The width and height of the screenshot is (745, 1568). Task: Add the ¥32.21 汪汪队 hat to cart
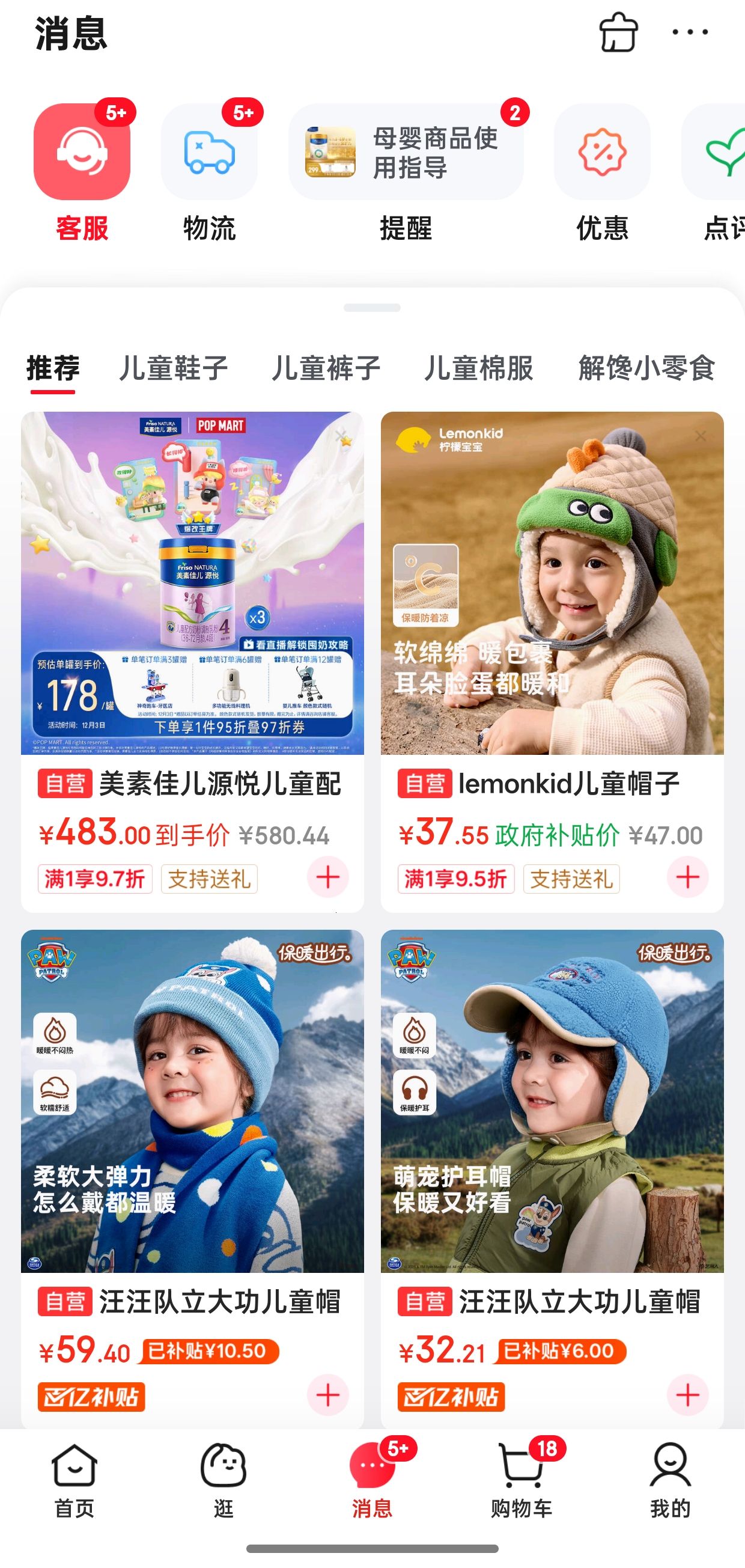click(x=688, y=1394)
